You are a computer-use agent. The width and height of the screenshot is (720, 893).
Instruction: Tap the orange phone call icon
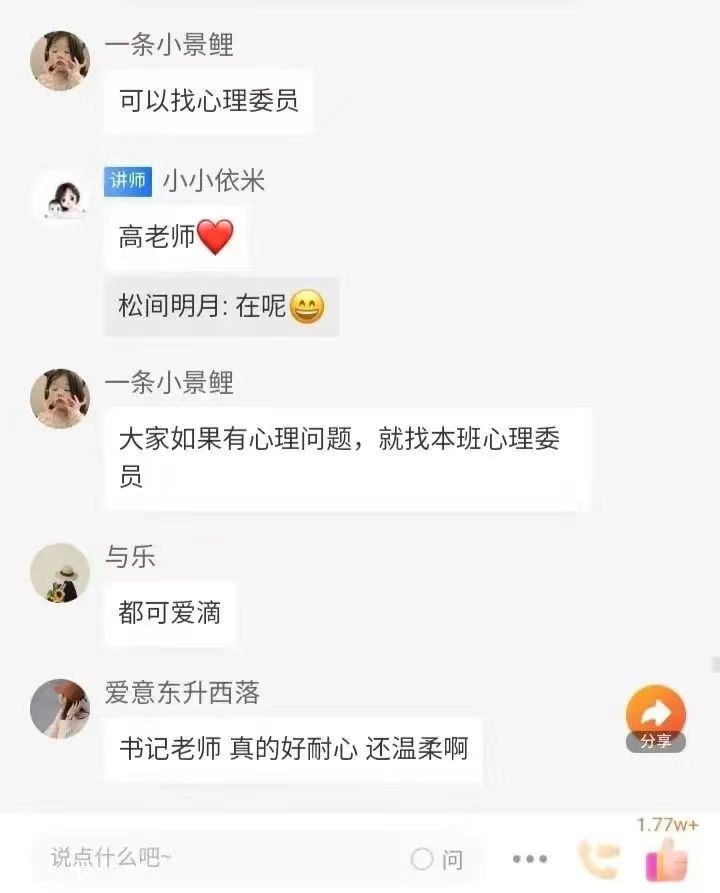[x=598, y=859]
